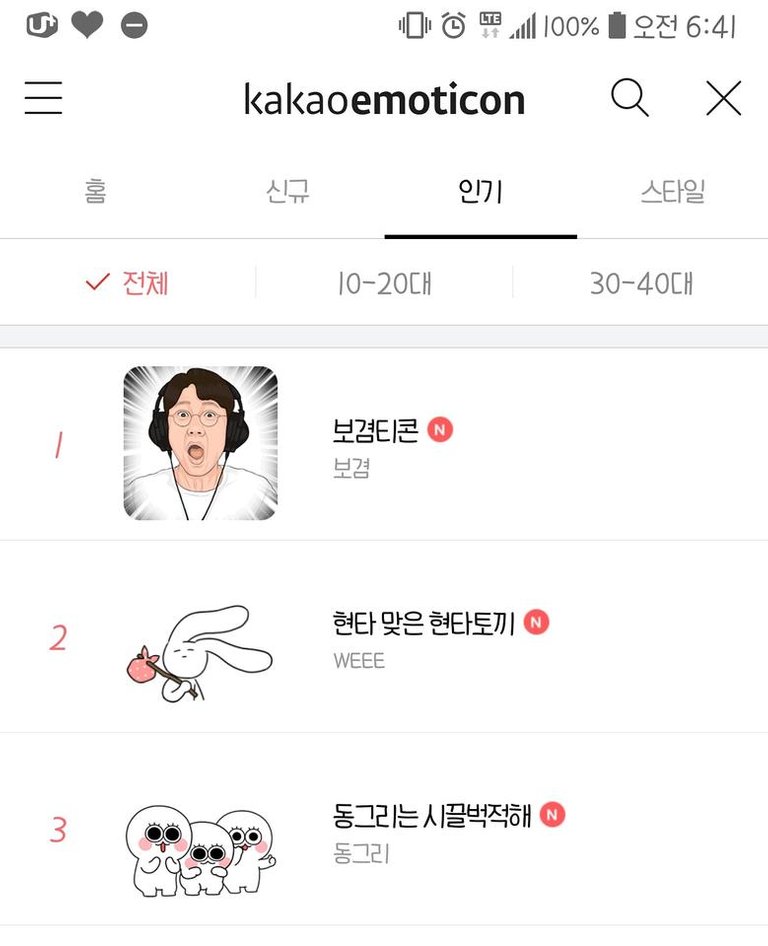This screenshot has height=946, width=768.
Task: Open emoticon search
Action: pyautogui.click(x=630, y=99)
